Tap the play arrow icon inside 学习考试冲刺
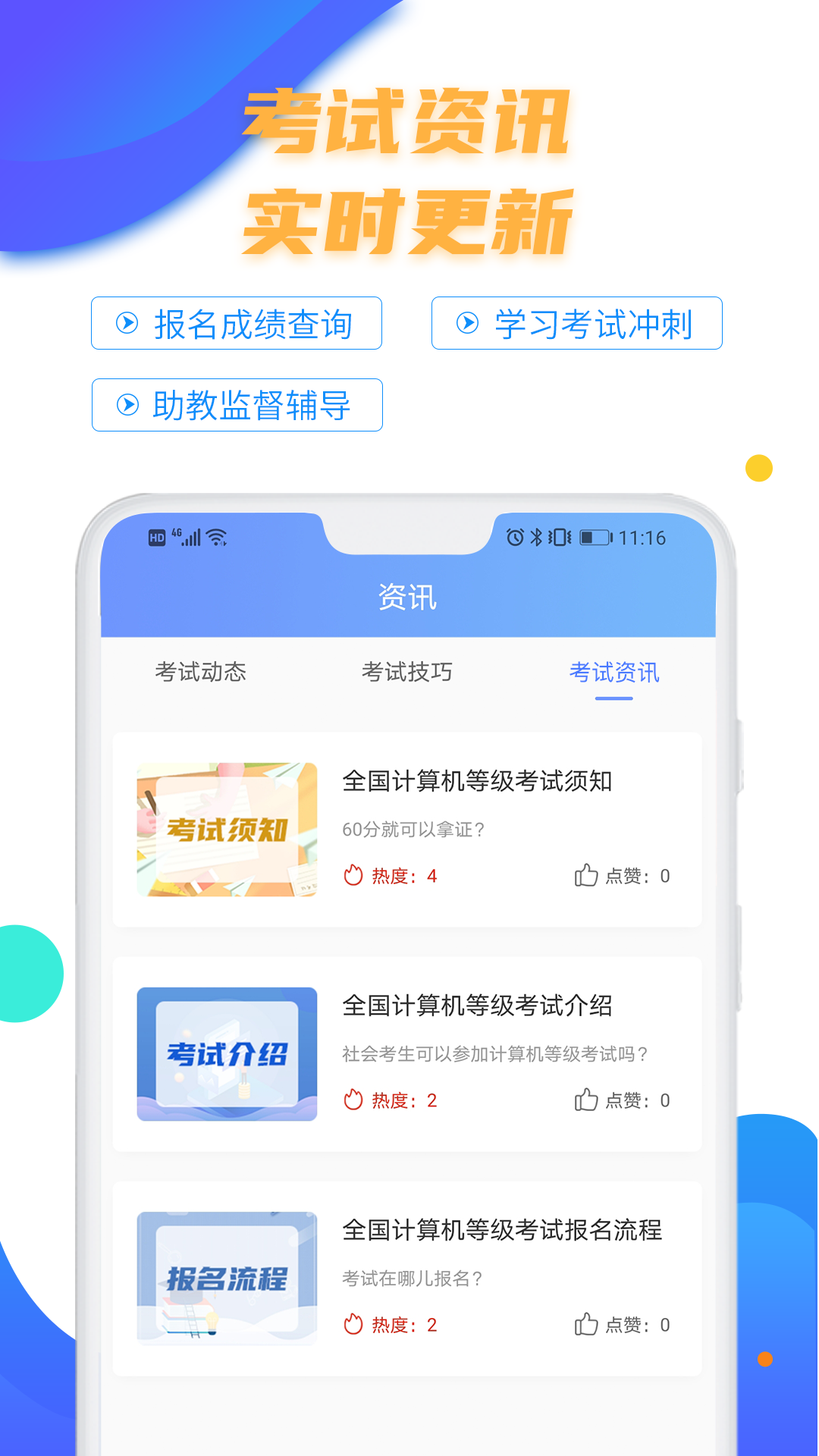Image resolution: width=819 pixels, height=1456 pixels. 467,324
